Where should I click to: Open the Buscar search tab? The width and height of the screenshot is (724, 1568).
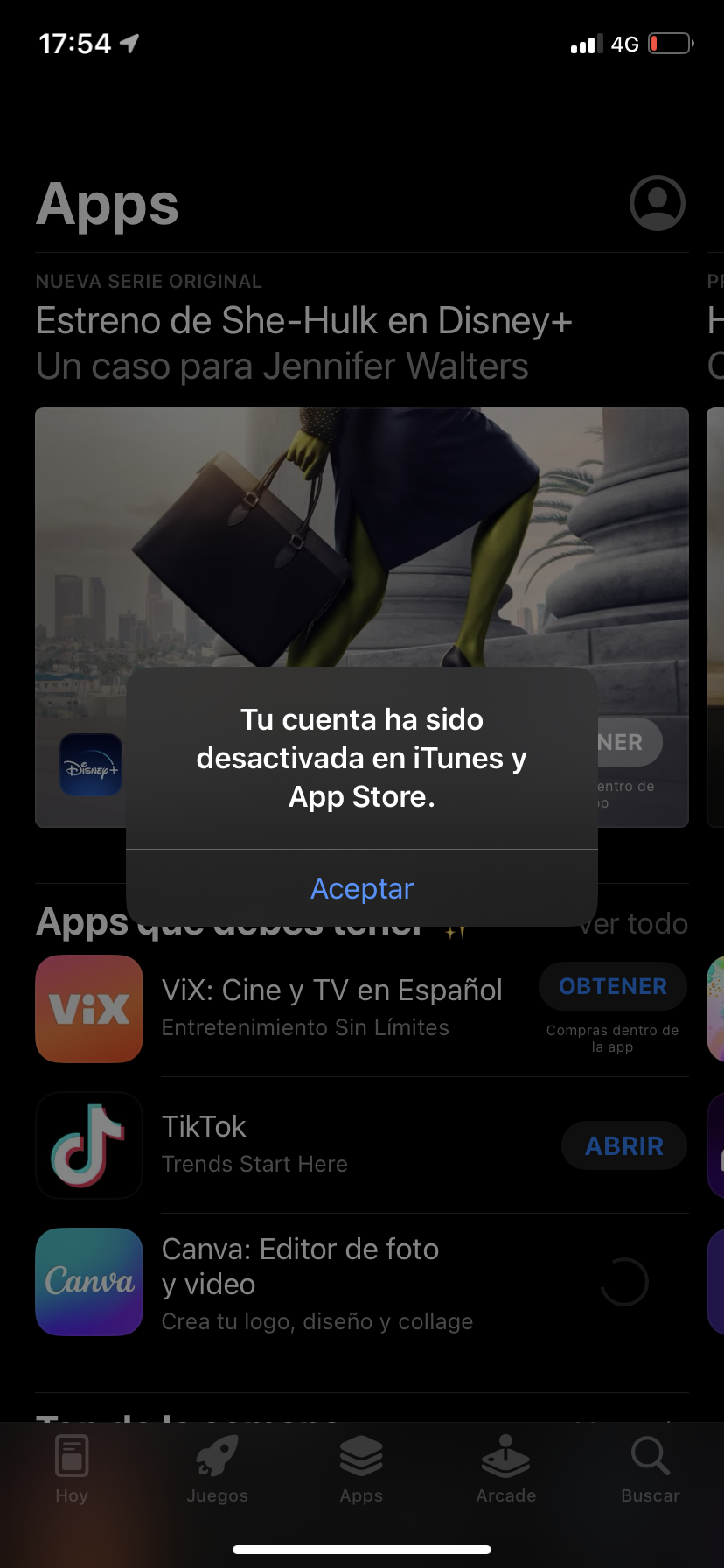(650, 1469)
